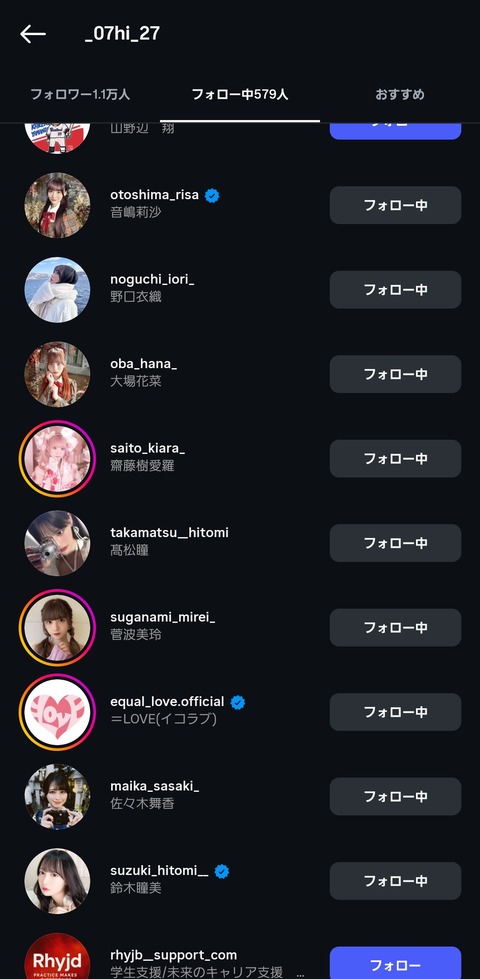
Task: Open noguchi_iori_ profile row
Action: point(240,290)
